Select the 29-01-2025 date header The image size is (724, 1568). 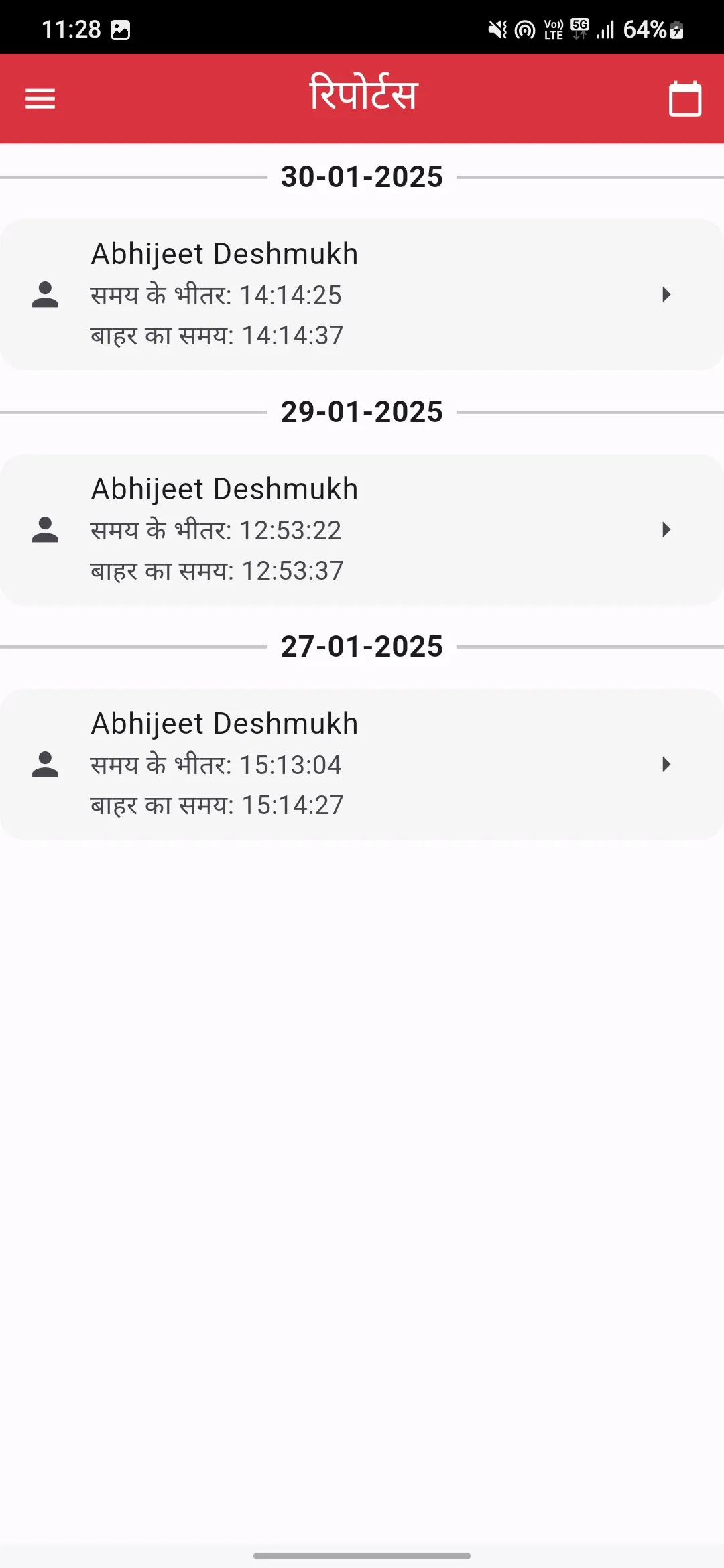(x=361, y=411)
